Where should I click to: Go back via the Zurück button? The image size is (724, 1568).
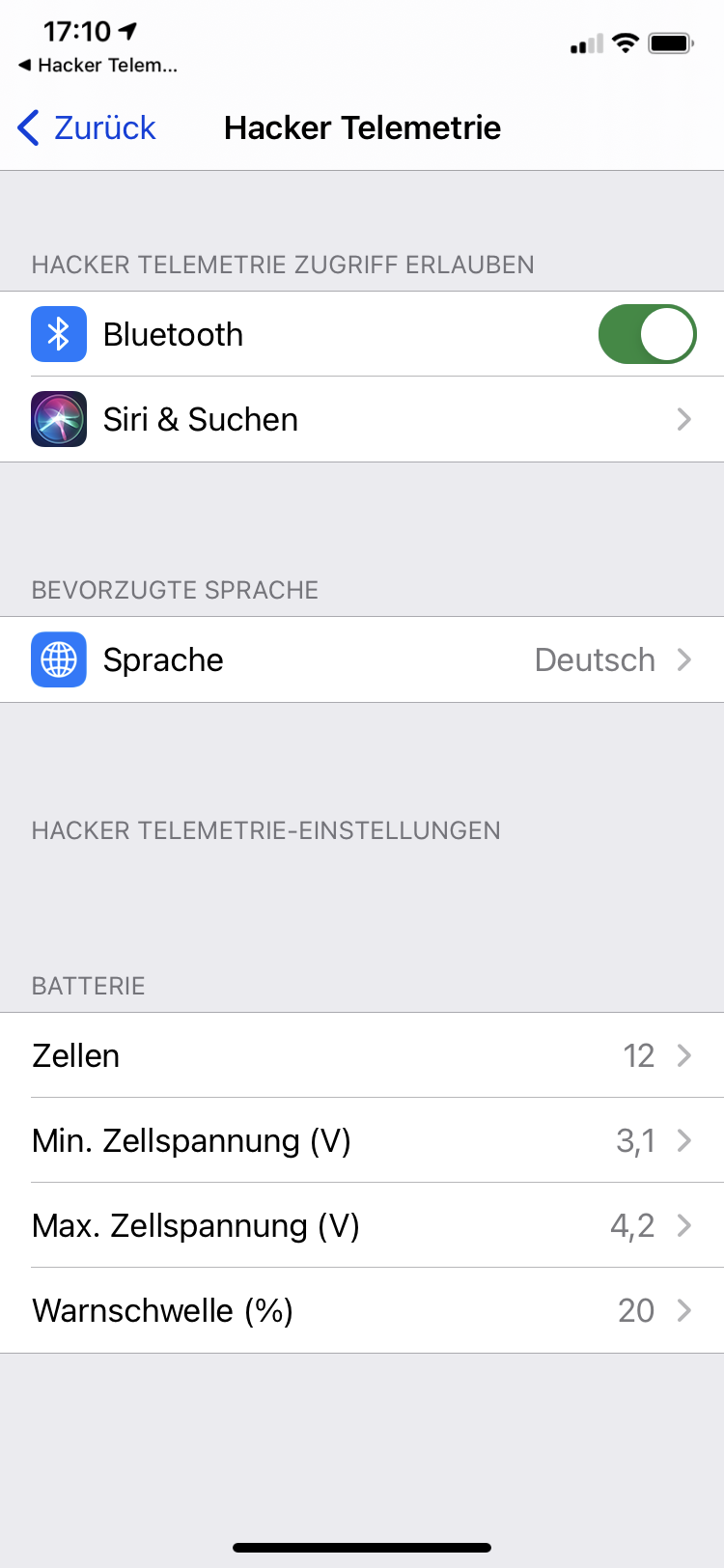[87, 127]
